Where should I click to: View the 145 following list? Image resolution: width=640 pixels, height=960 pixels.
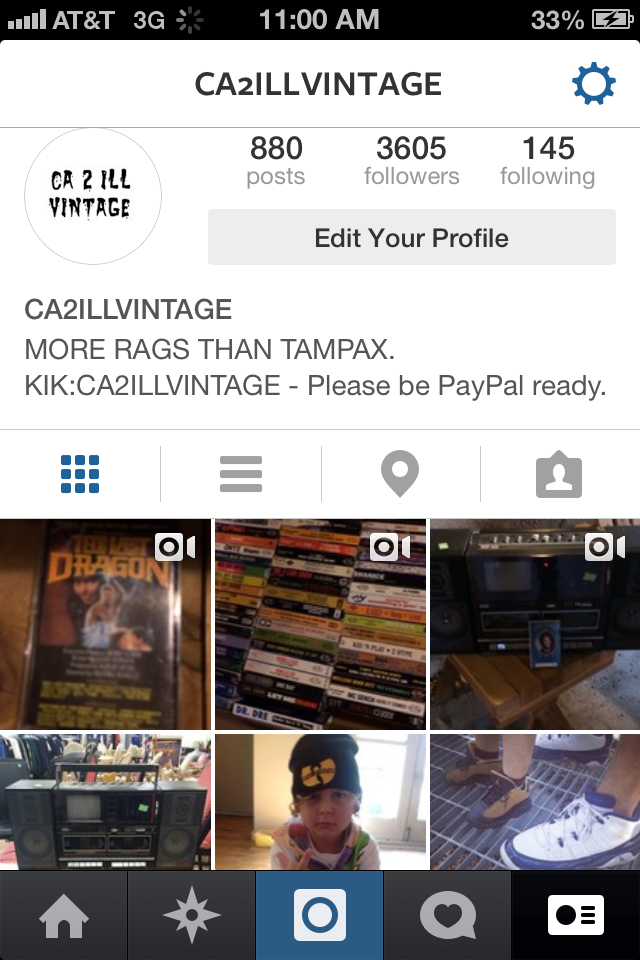pyautogui.click(x=547, y=162)
